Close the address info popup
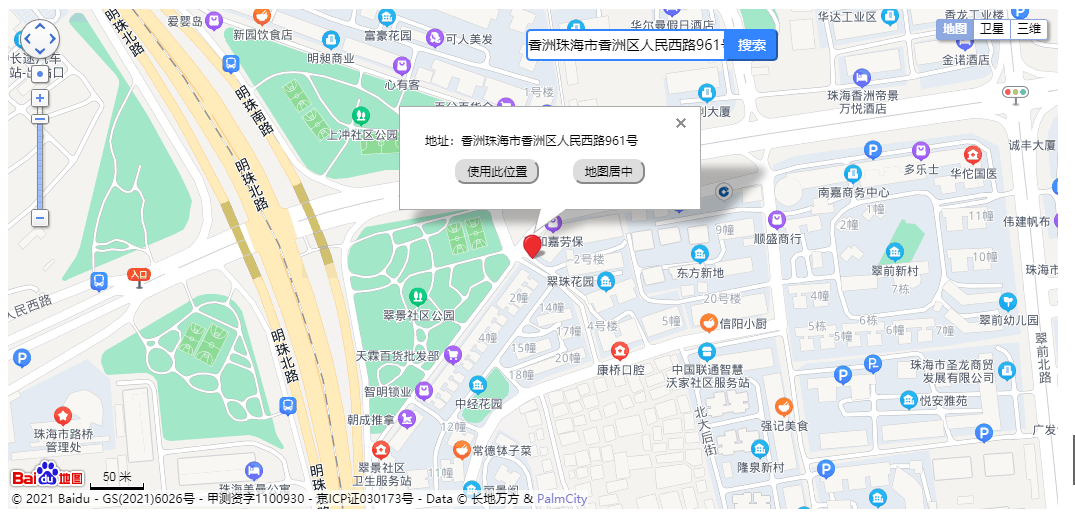1075x519 pixels. pyautogui.click(x=681, y=123)
